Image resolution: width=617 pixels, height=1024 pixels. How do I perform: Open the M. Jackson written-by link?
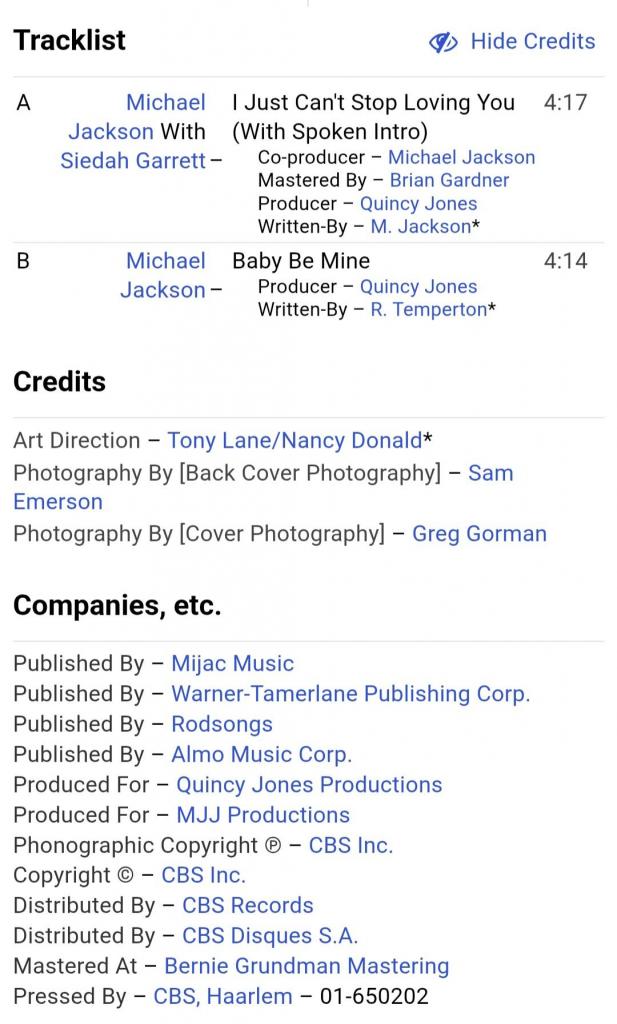(420, 227)
